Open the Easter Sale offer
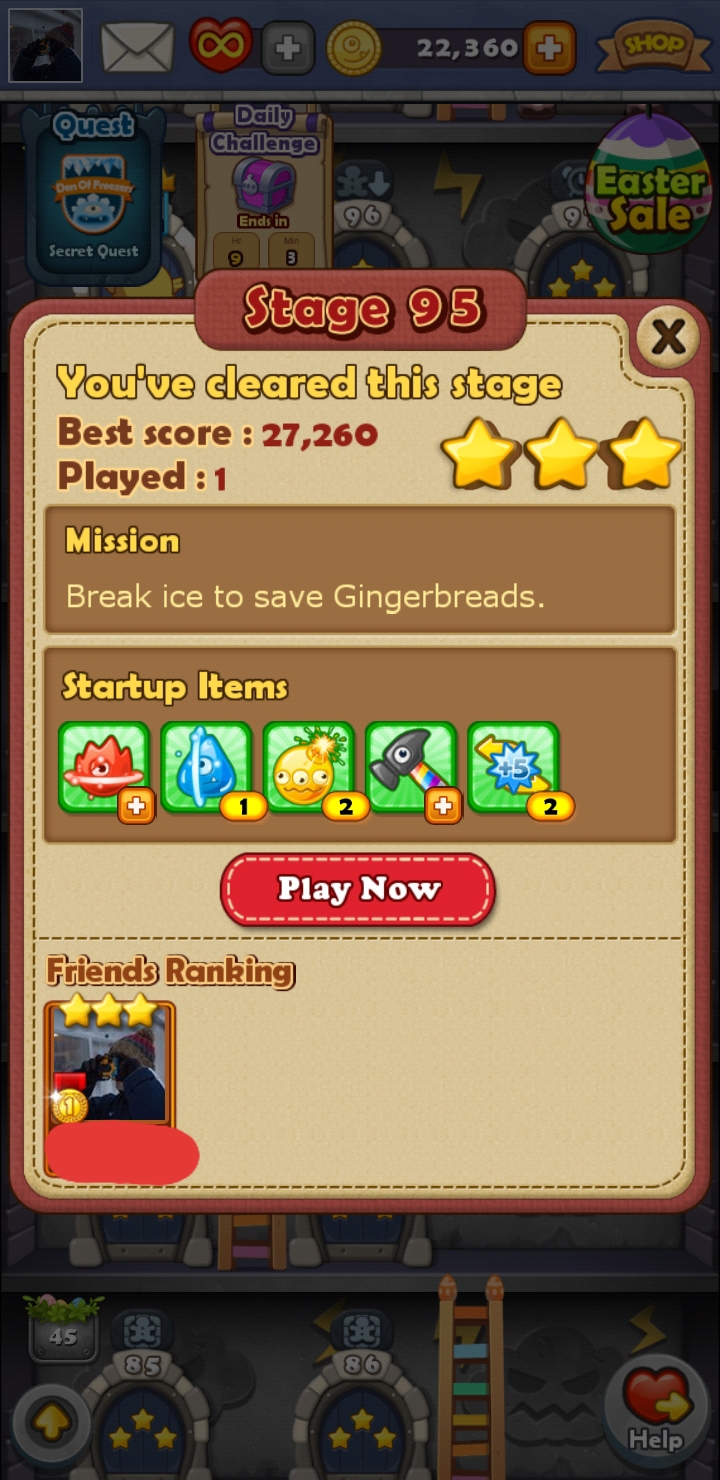720x1480 pixels. click(650, 190)
